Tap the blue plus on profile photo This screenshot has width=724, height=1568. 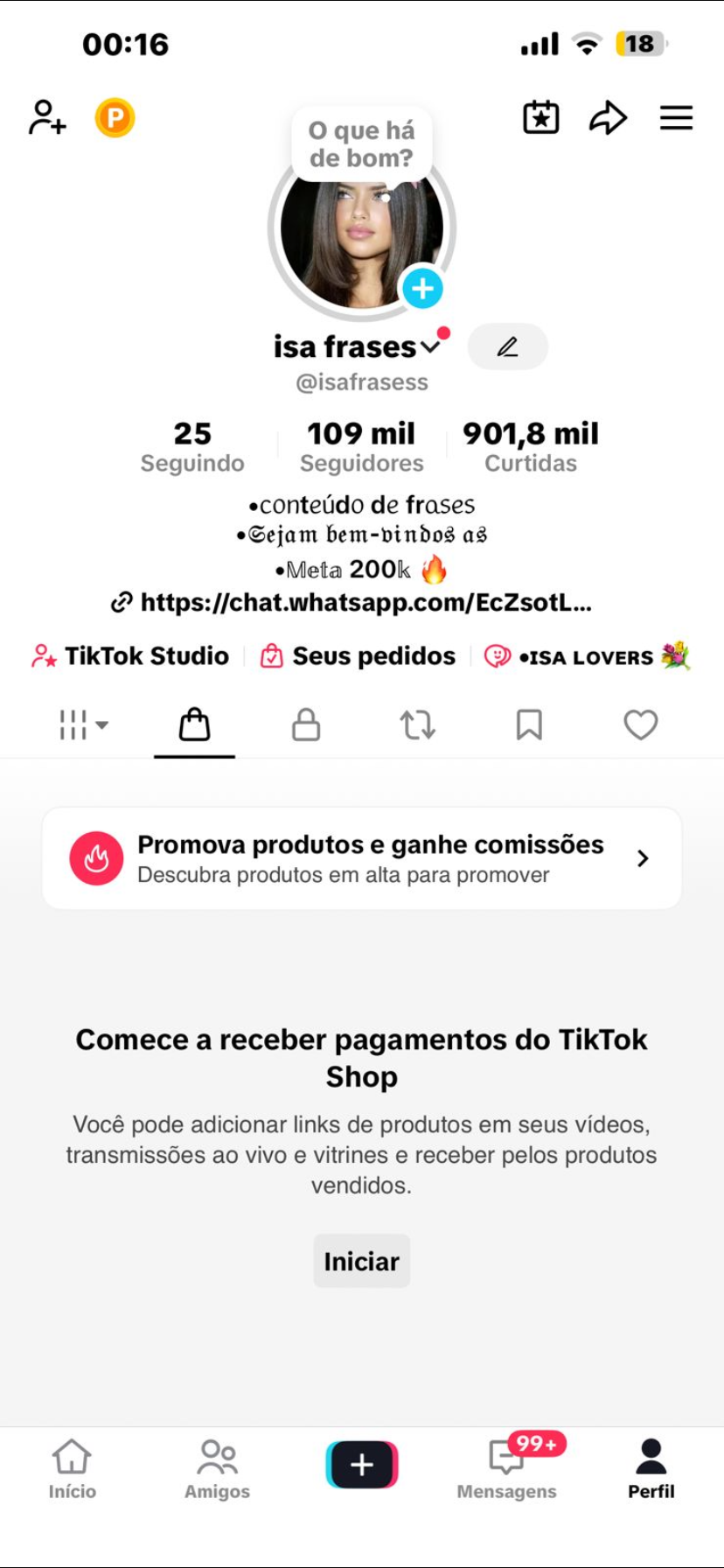pyautogui.click(x=422, y=288)
